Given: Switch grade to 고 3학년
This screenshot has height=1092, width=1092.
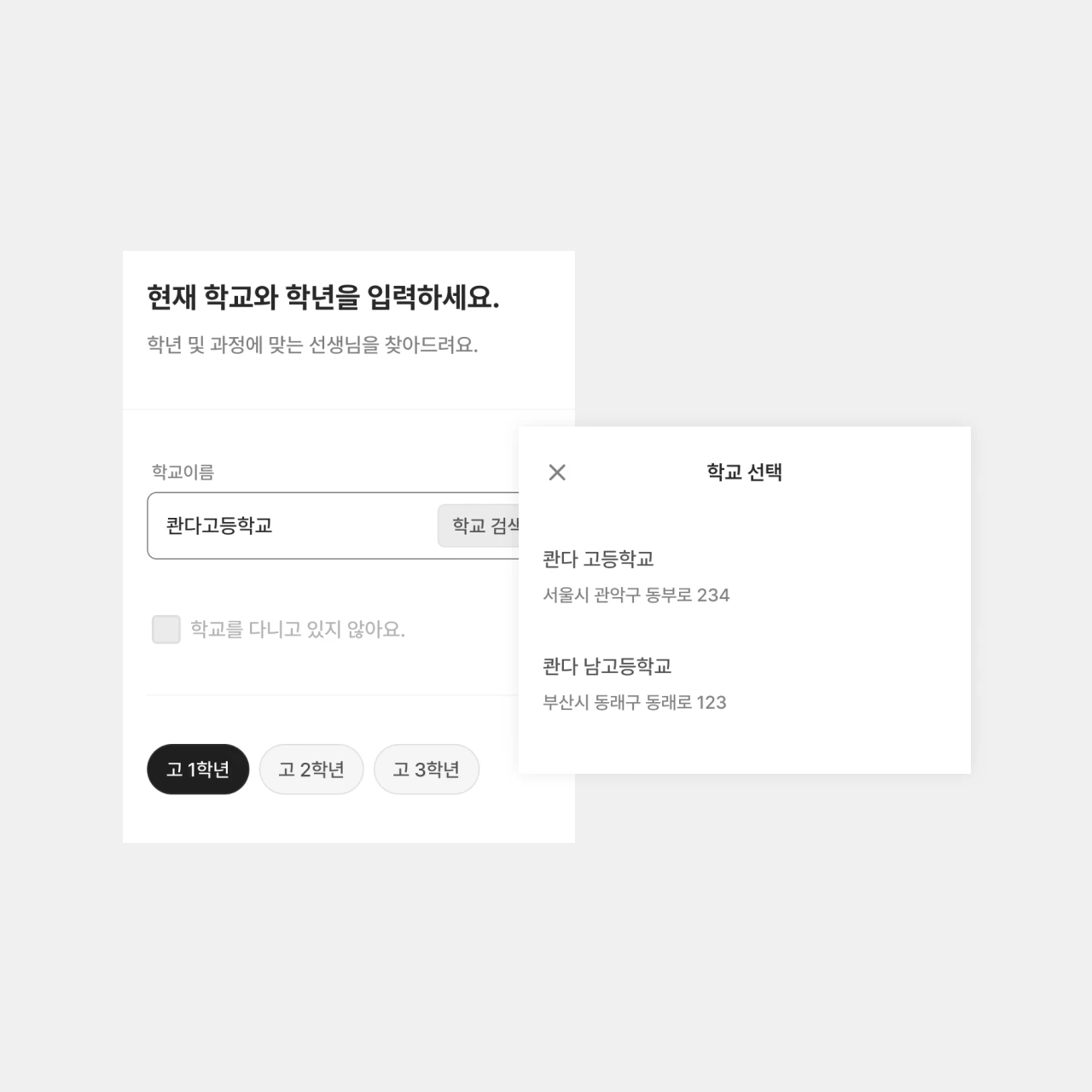Looking at the screenshot, I should coord(426,770).
